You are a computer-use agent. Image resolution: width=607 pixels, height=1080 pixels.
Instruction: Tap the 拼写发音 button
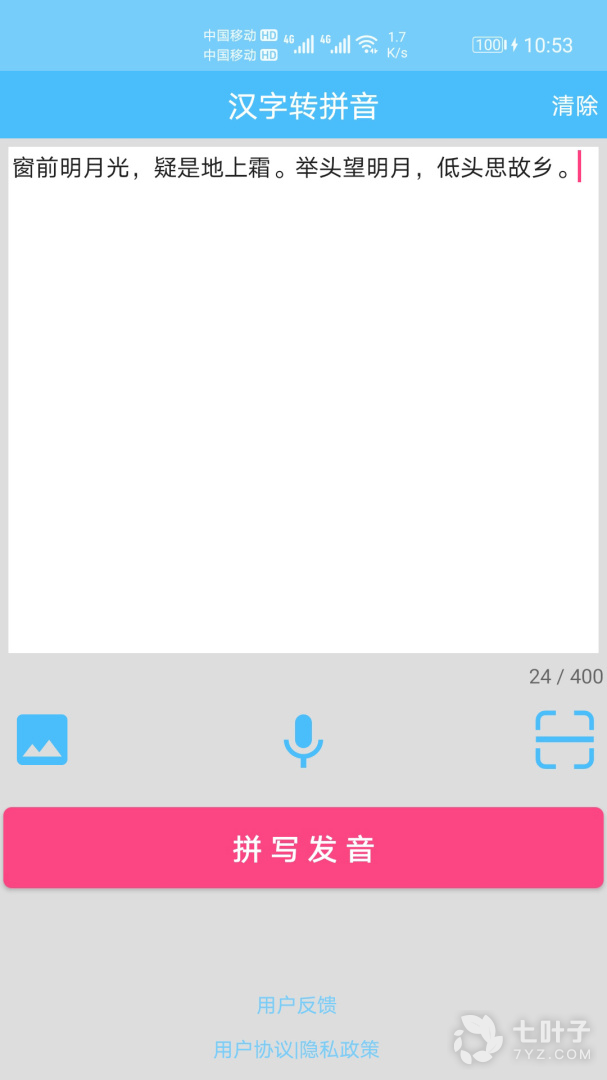(x=303, y=848)
